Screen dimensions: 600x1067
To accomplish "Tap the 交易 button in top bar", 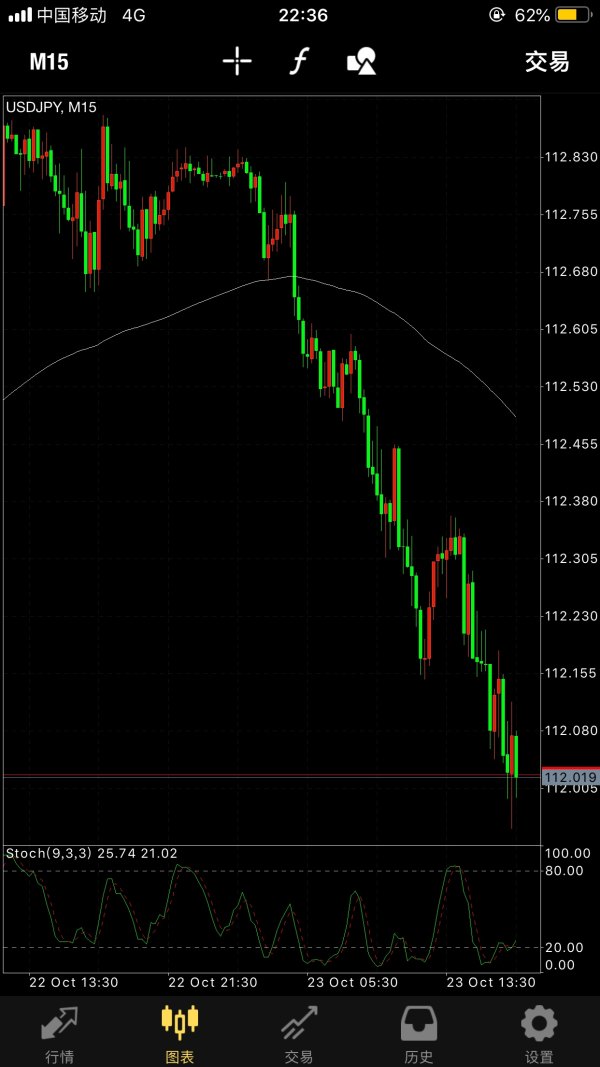I will click(547, 62).
